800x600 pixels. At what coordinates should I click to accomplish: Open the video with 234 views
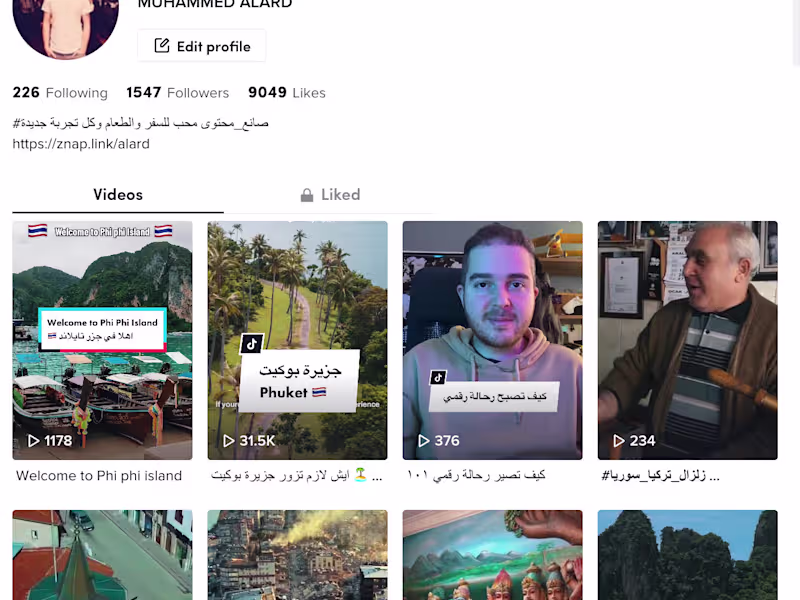[687, 340]
